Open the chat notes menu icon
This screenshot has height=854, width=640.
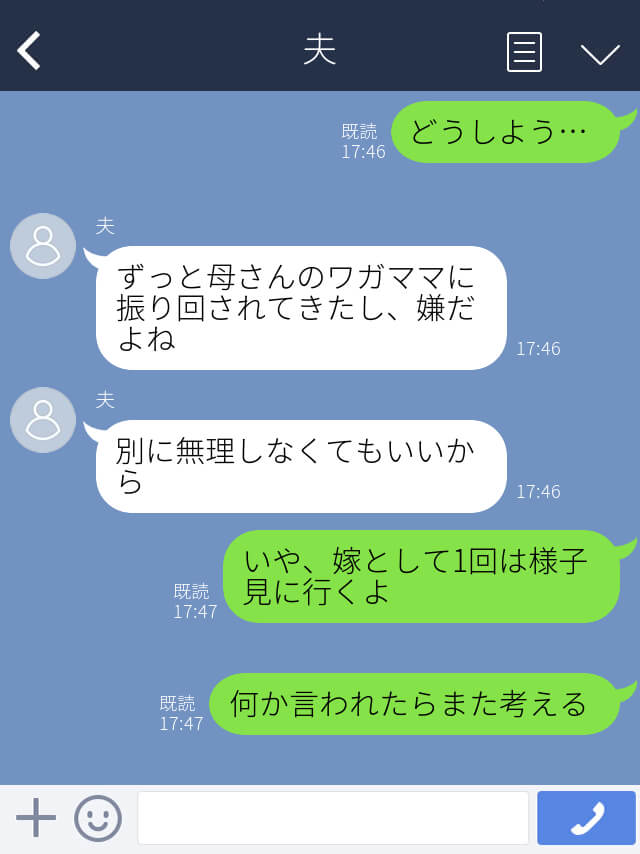[x=524, y=52]
